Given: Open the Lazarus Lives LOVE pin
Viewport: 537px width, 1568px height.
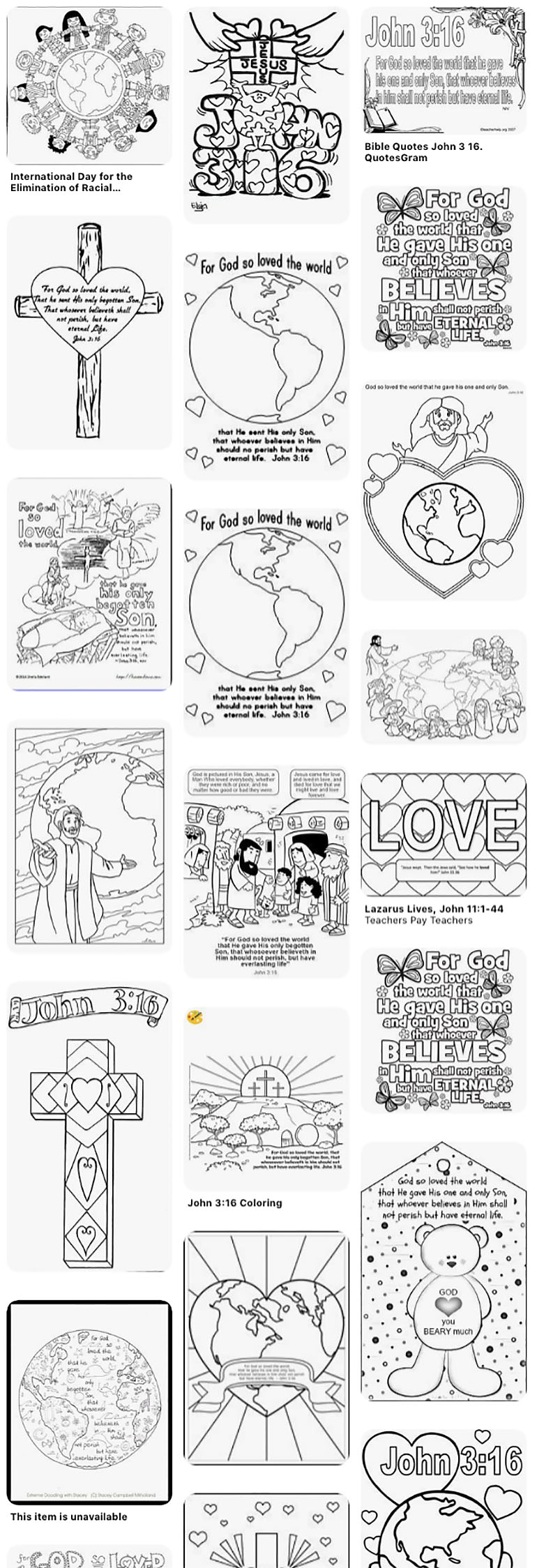Looking at the screenshot, I should coord(443,834).
